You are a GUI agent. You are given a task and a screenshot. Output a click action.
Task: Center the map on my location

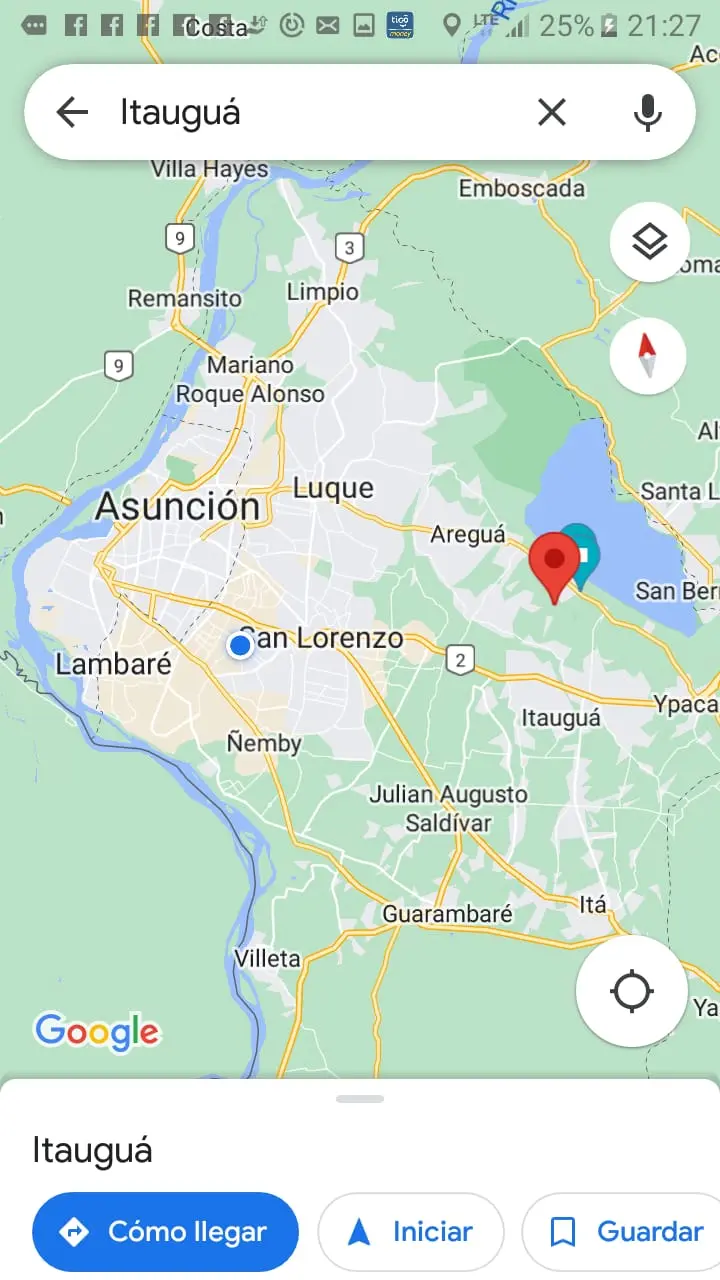[x=632, y=991]
